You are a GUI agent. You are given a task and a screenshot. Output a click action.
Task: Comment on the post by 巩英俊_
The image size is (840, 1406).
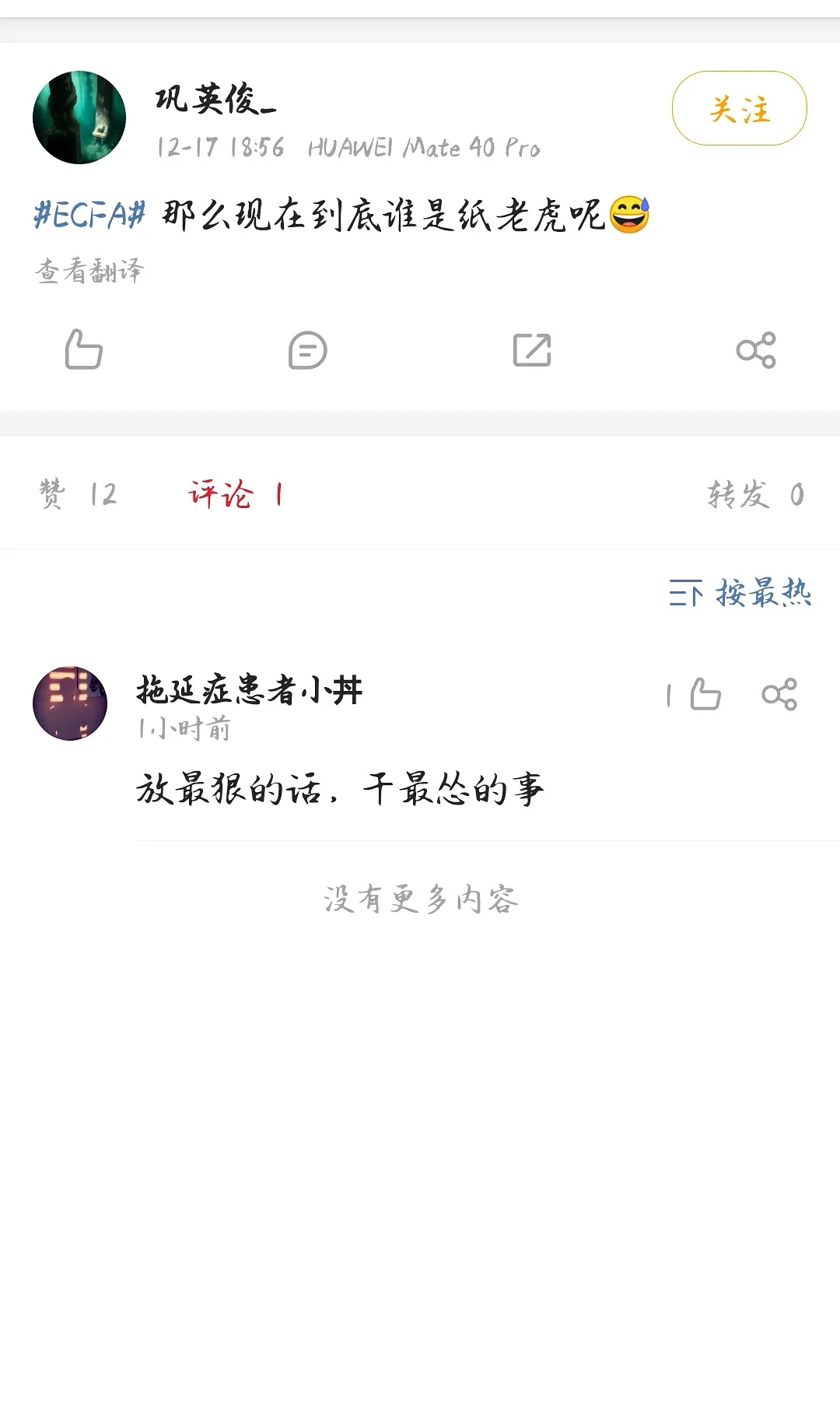point(307,350)
